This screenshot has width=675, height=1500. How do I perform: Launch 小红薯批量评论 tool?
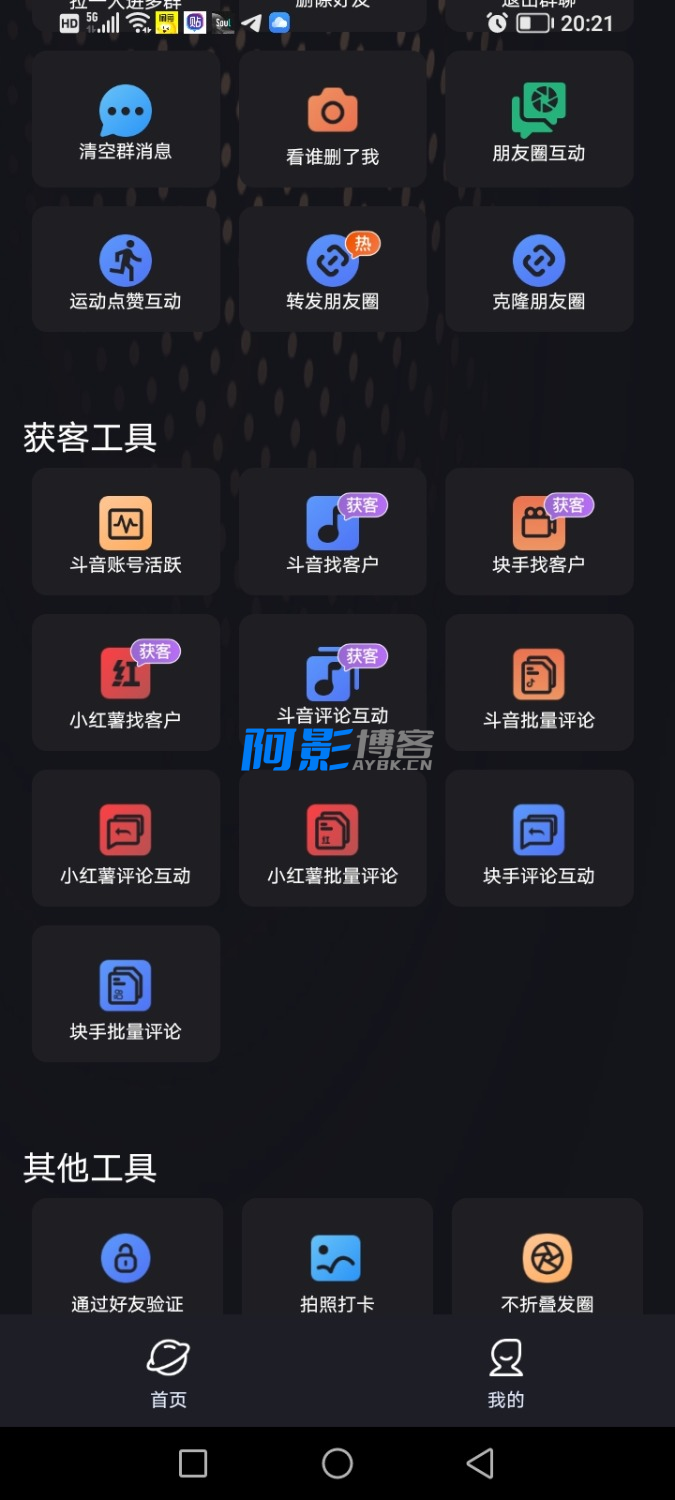coord(332,840)
